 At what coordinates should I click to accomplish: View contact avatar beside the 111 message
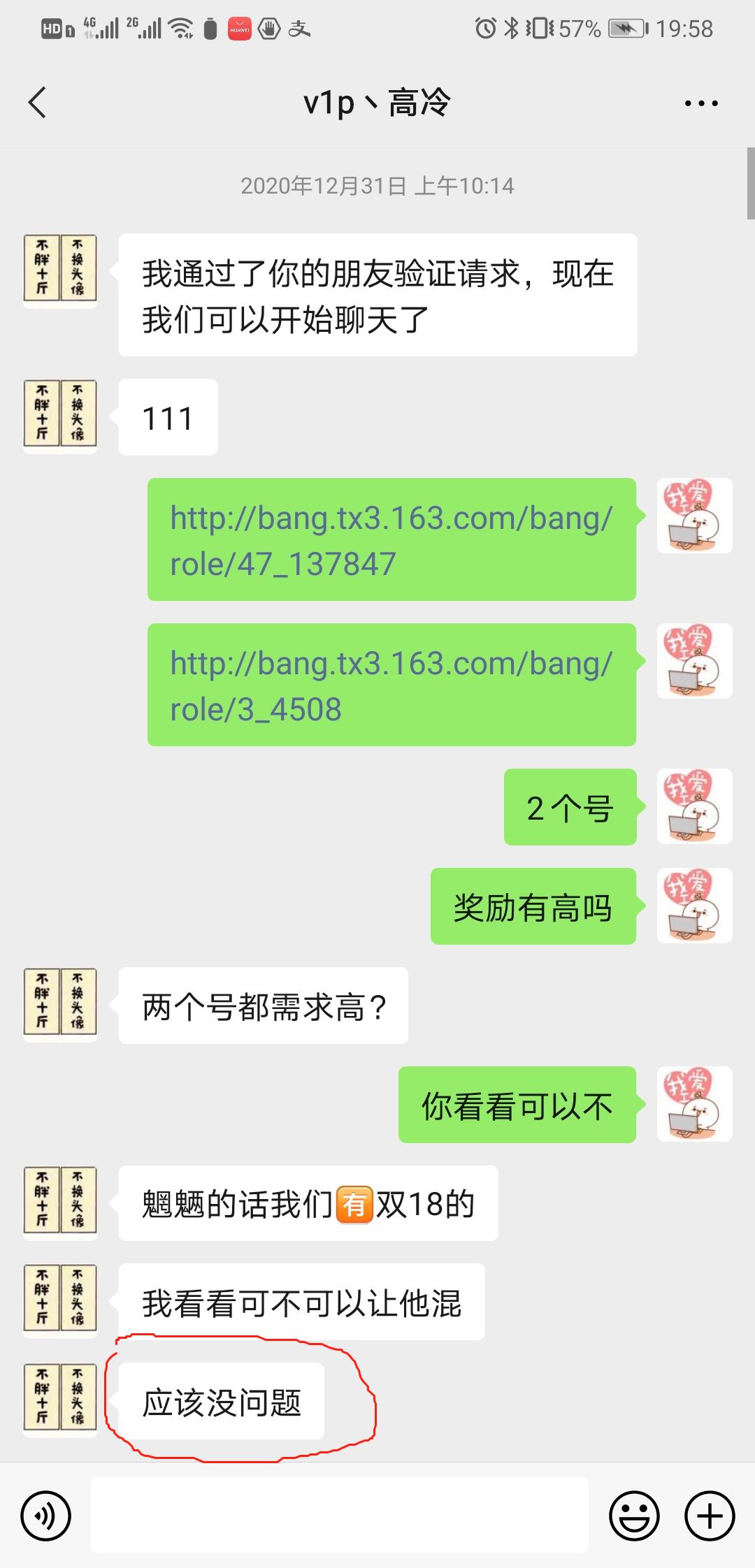[x=60, y=414]
